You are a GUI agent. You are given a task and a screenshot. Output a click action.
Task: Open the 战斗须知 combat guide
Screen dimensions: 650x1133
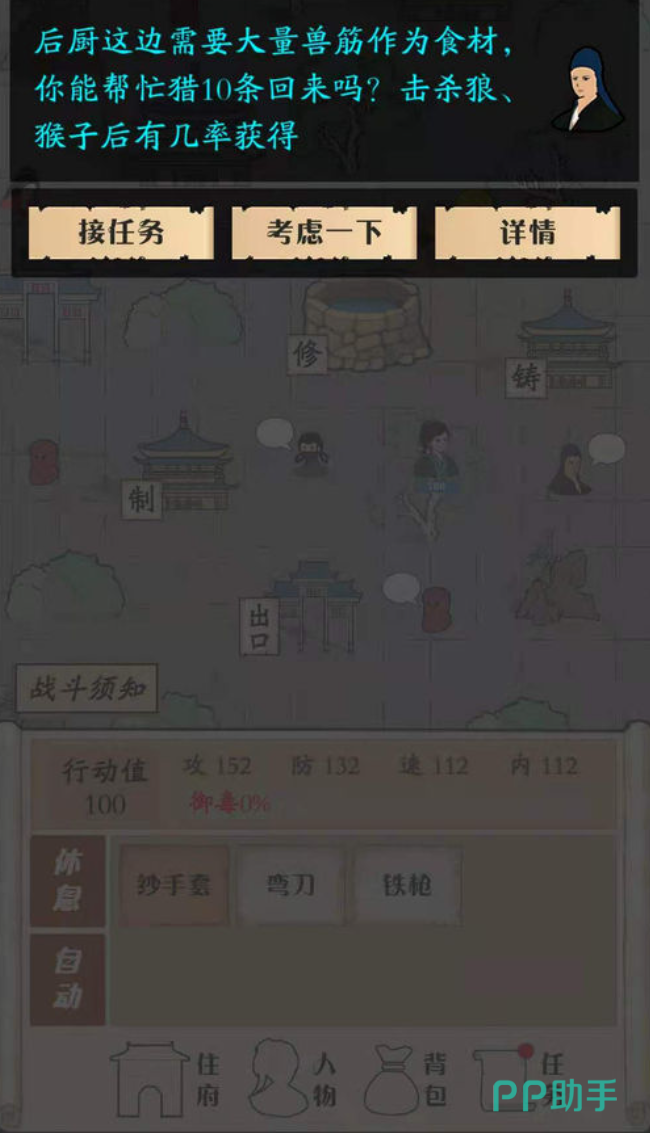click(x=87, y=689)
